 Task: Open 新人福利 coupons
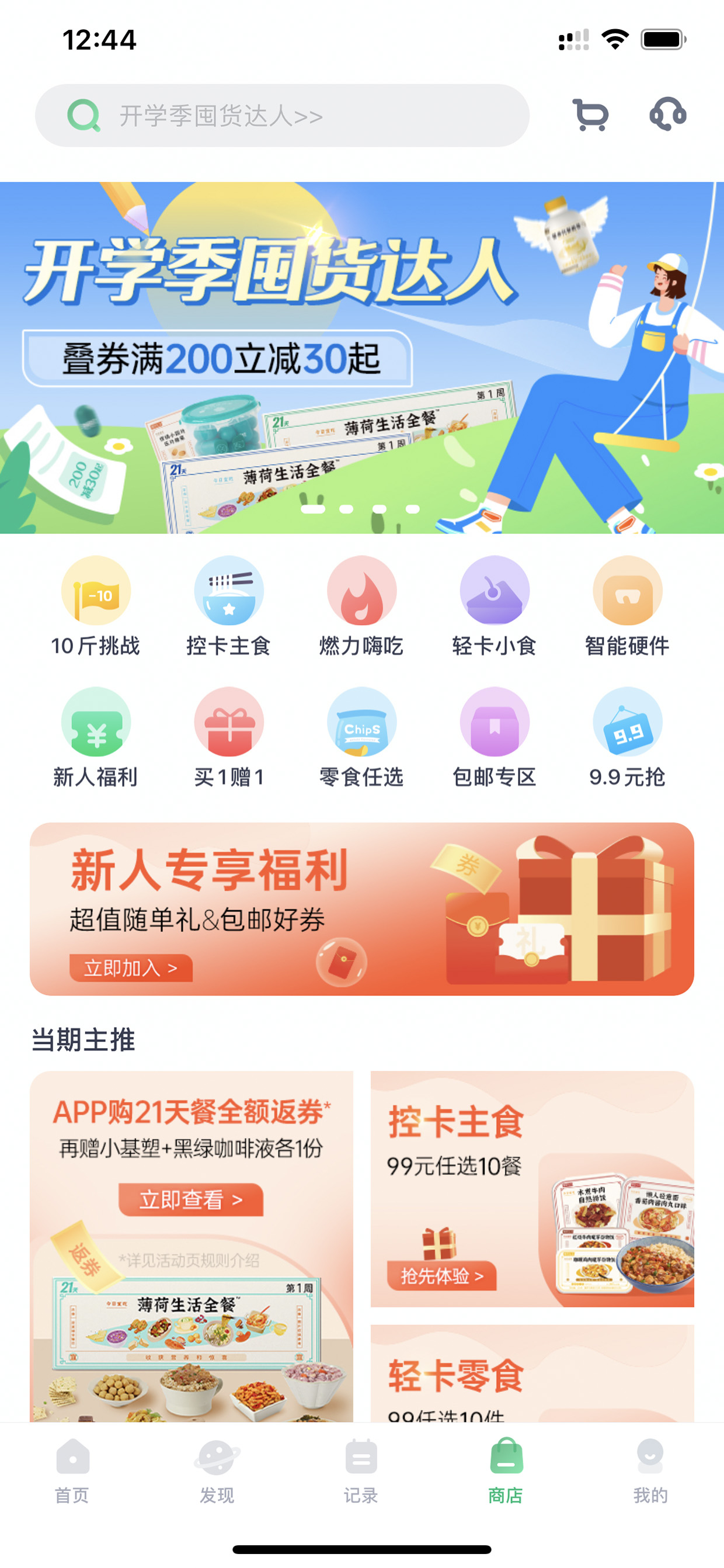pos(96,738)
